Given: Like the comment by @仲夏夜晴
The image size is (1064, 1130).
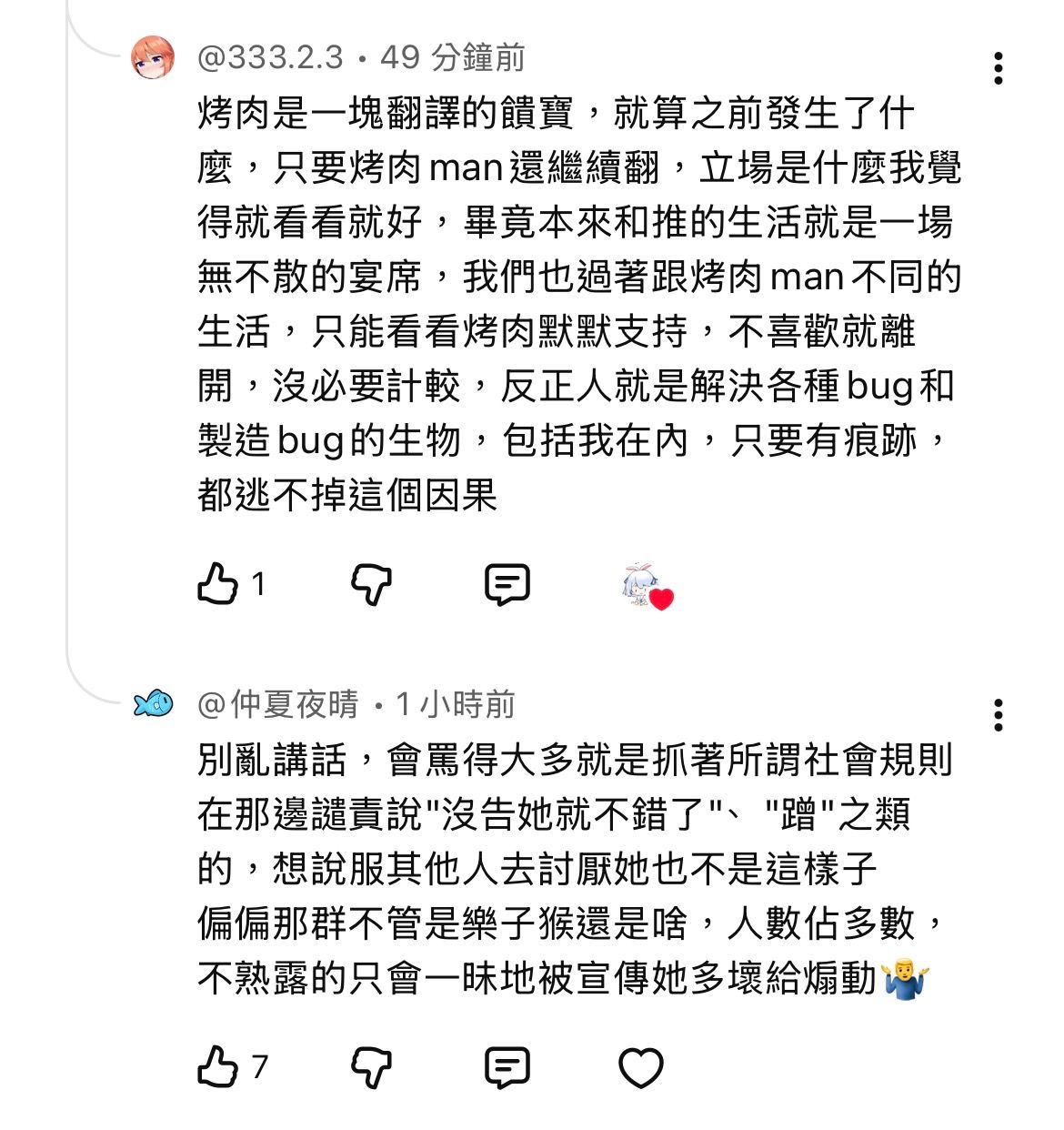Looking at the screenshot, I should pos(218,1066).
